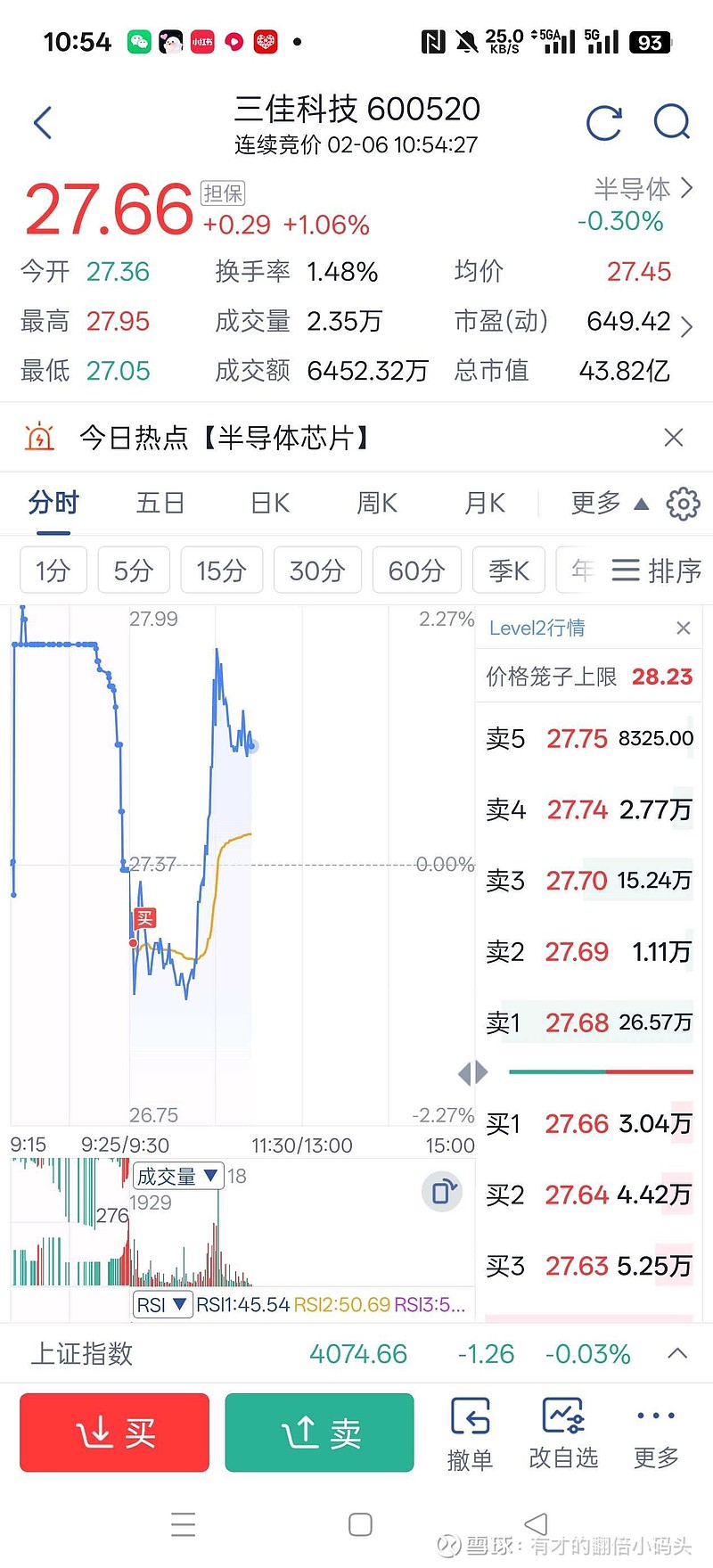Go back with the left arrow icon
The image size is (713, 1568).
42,123
